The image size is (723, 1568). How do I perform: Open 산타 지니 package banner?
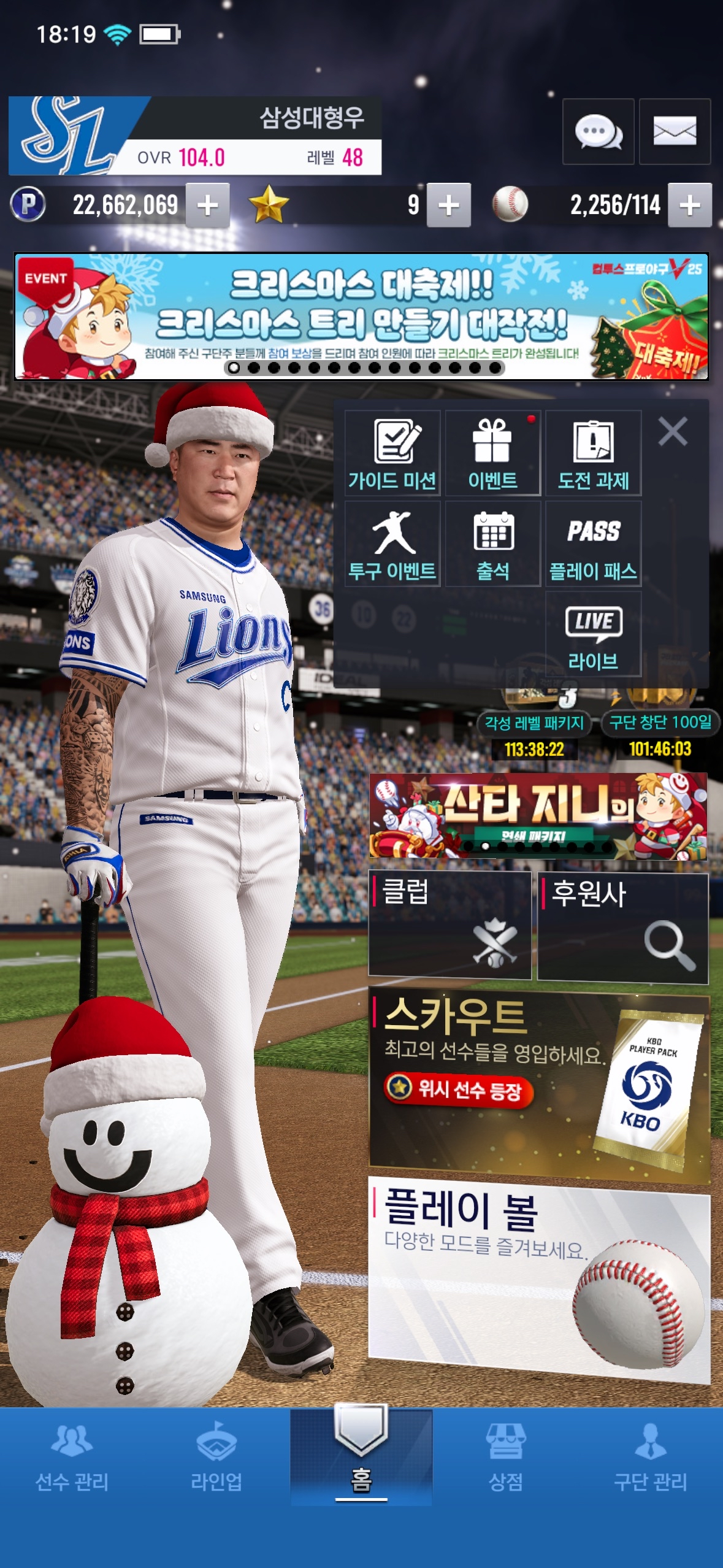pos(538,816)
